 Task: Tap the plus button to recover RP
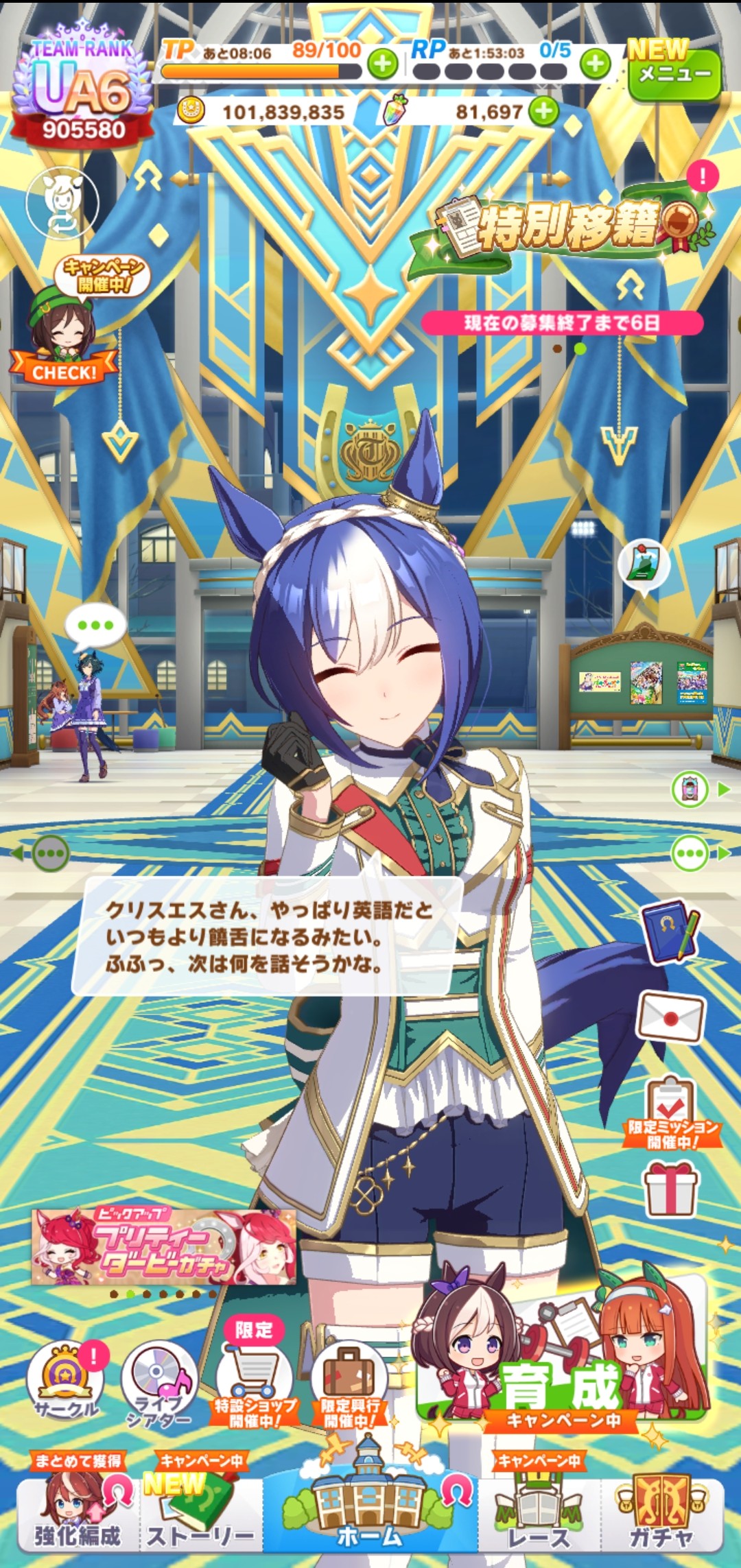coord(595,64)
